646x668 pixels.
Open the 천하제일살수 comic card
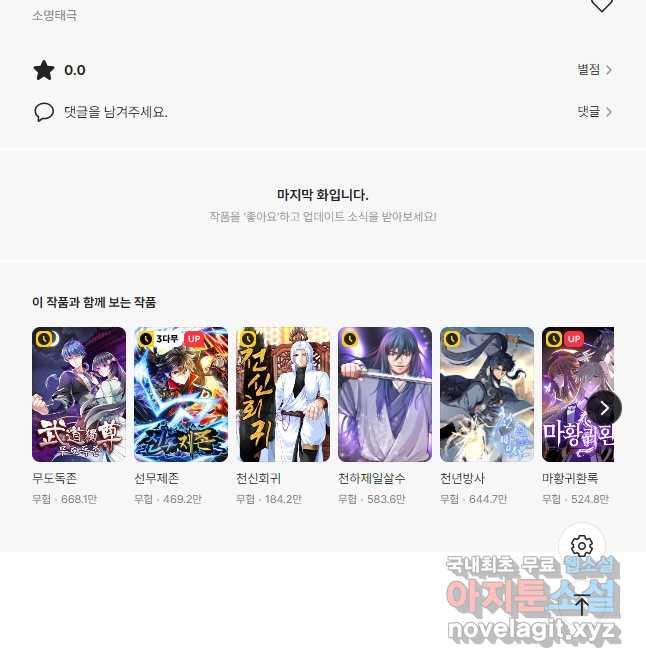pos(385,394)
